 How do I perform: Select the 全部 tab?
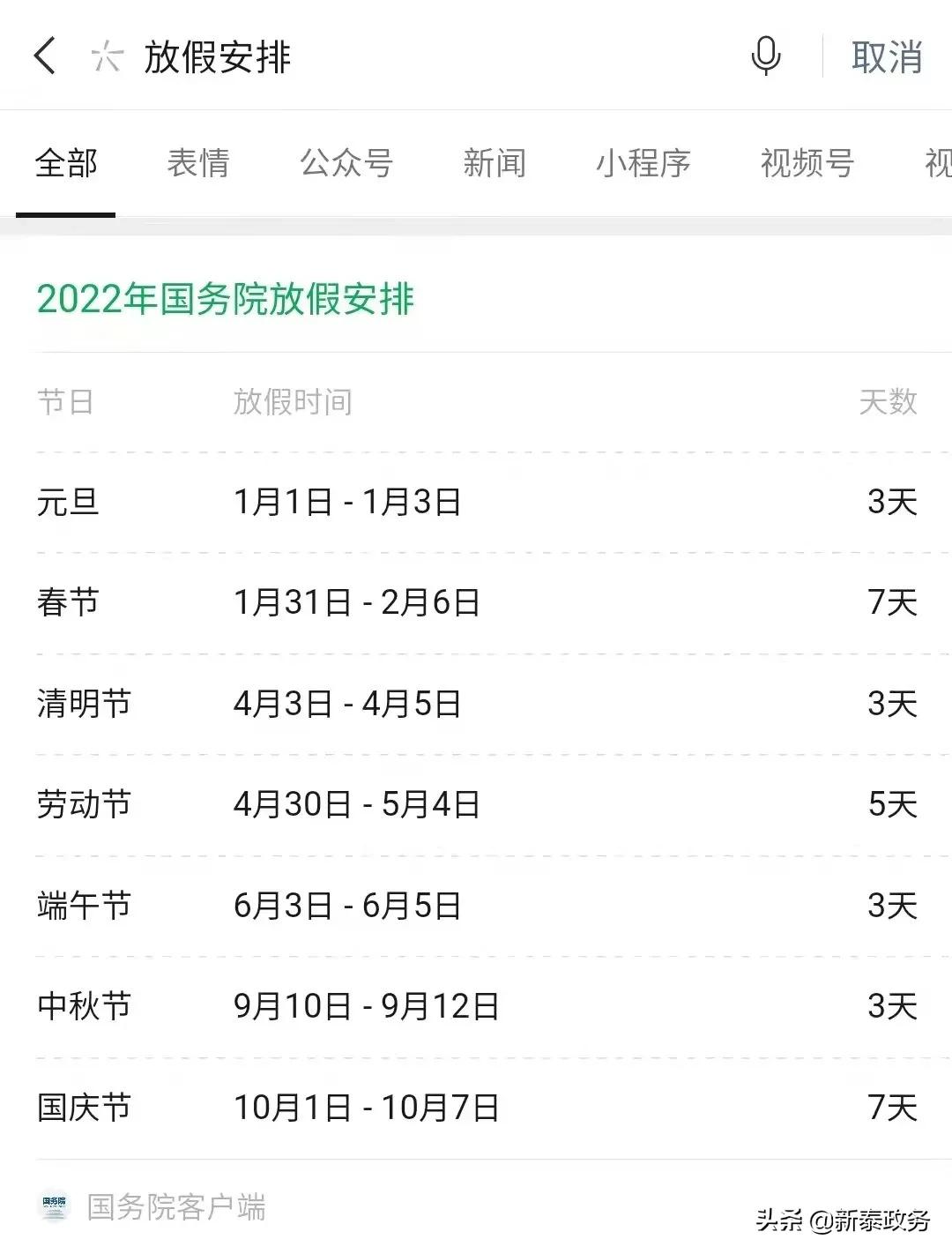pos(65,163)
